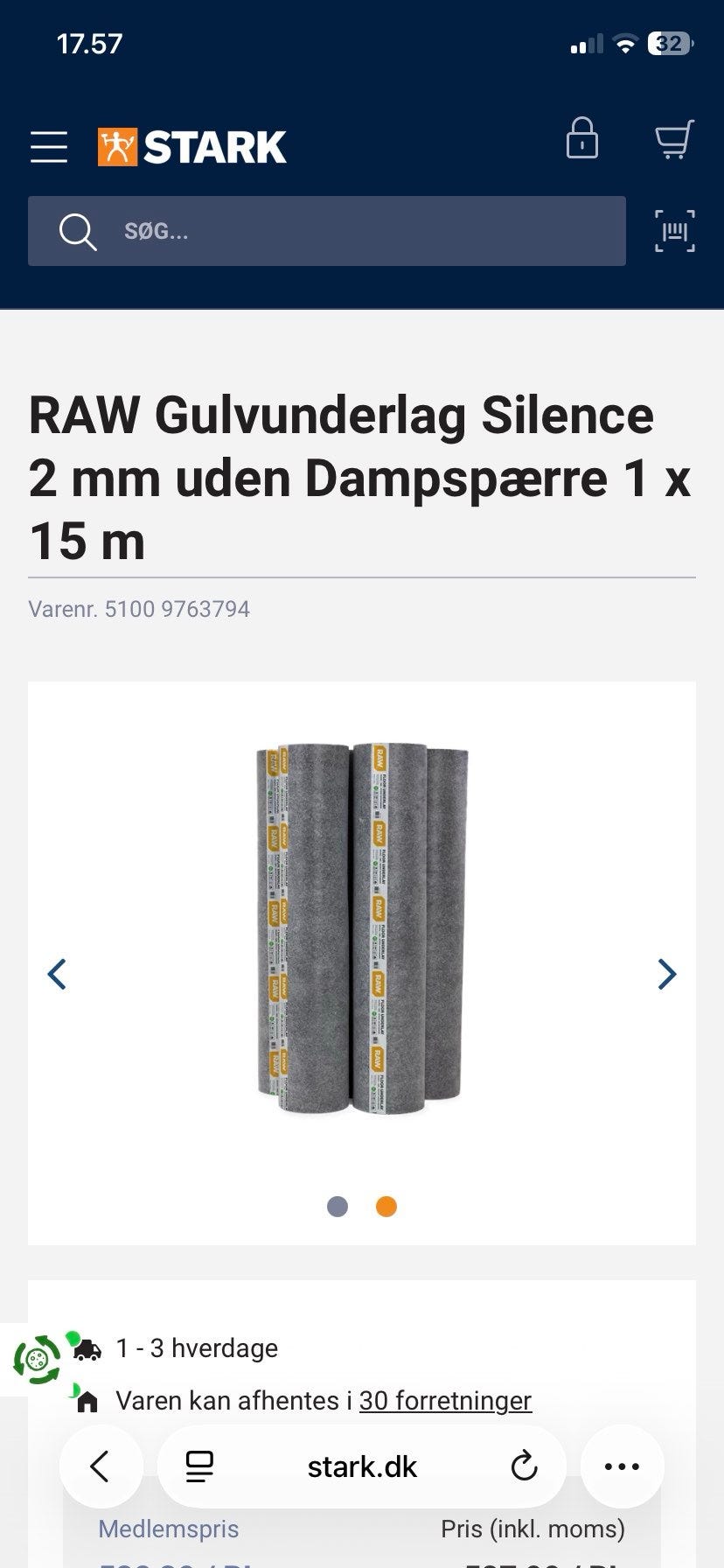Select the first carousel dot indicator
Screen dimensions: 724x1568
338,1207
